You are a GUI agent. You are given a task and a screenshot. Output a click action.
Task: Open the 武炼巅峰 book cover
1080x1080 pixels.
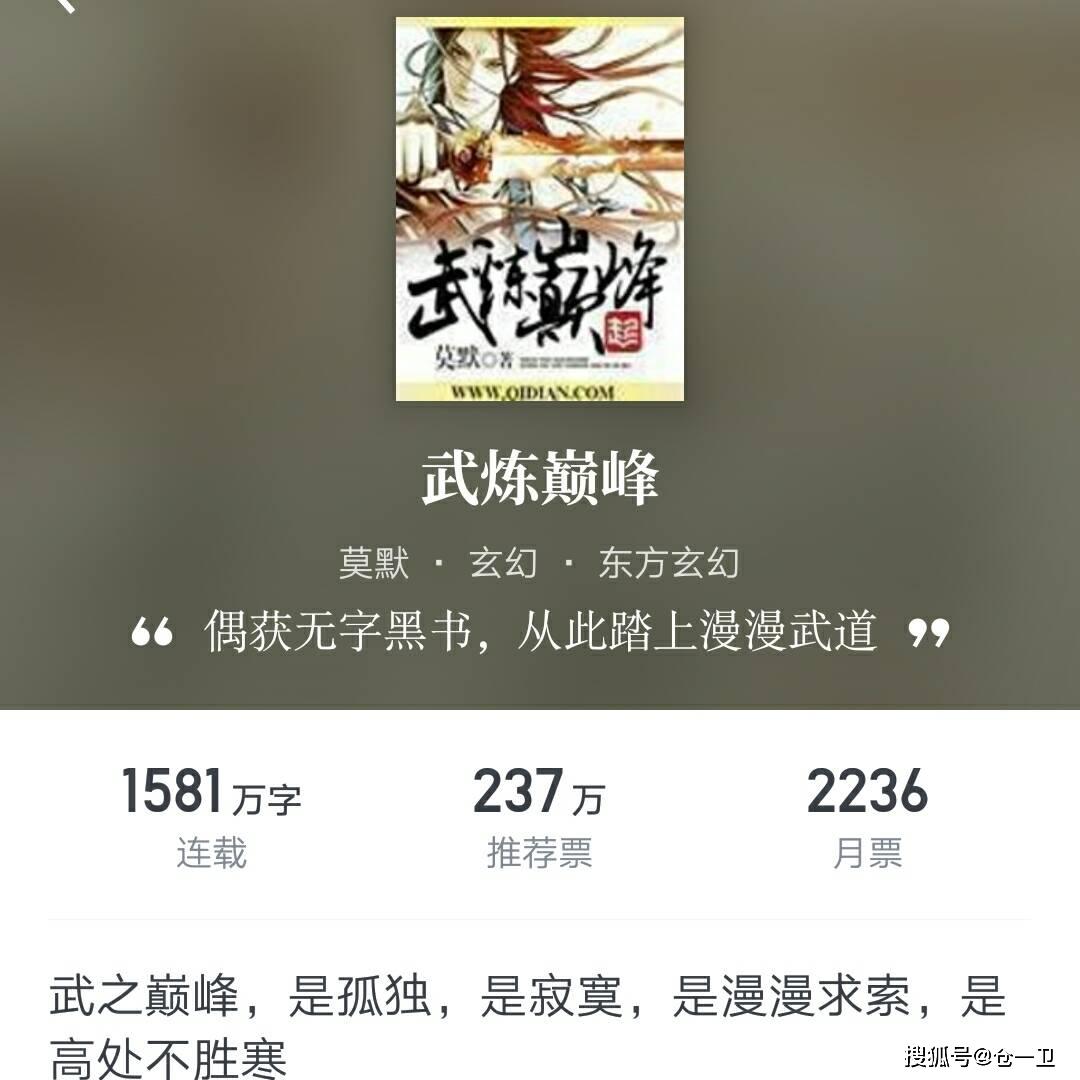540,209
